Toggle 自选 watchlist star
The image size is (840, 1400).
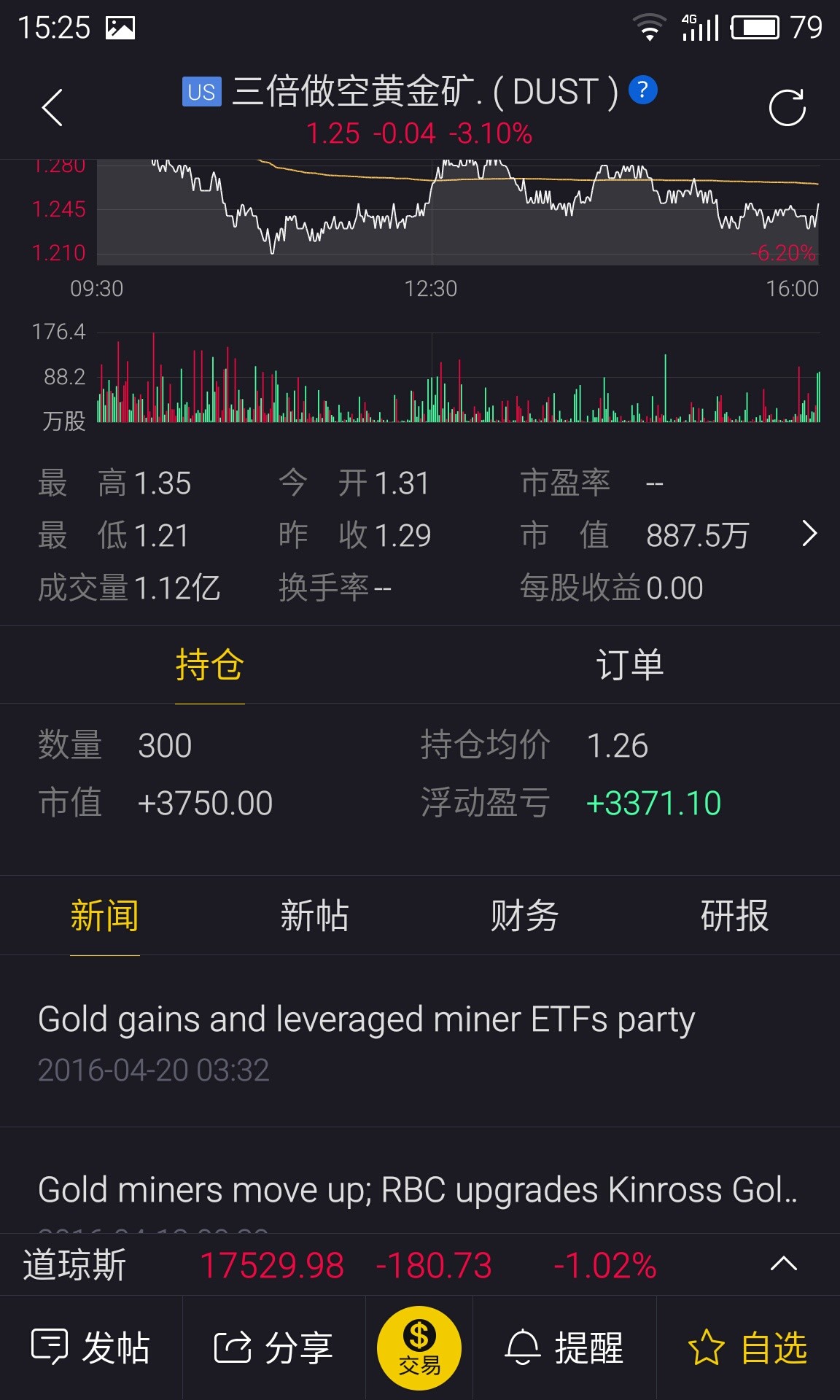pos(748,1347)
